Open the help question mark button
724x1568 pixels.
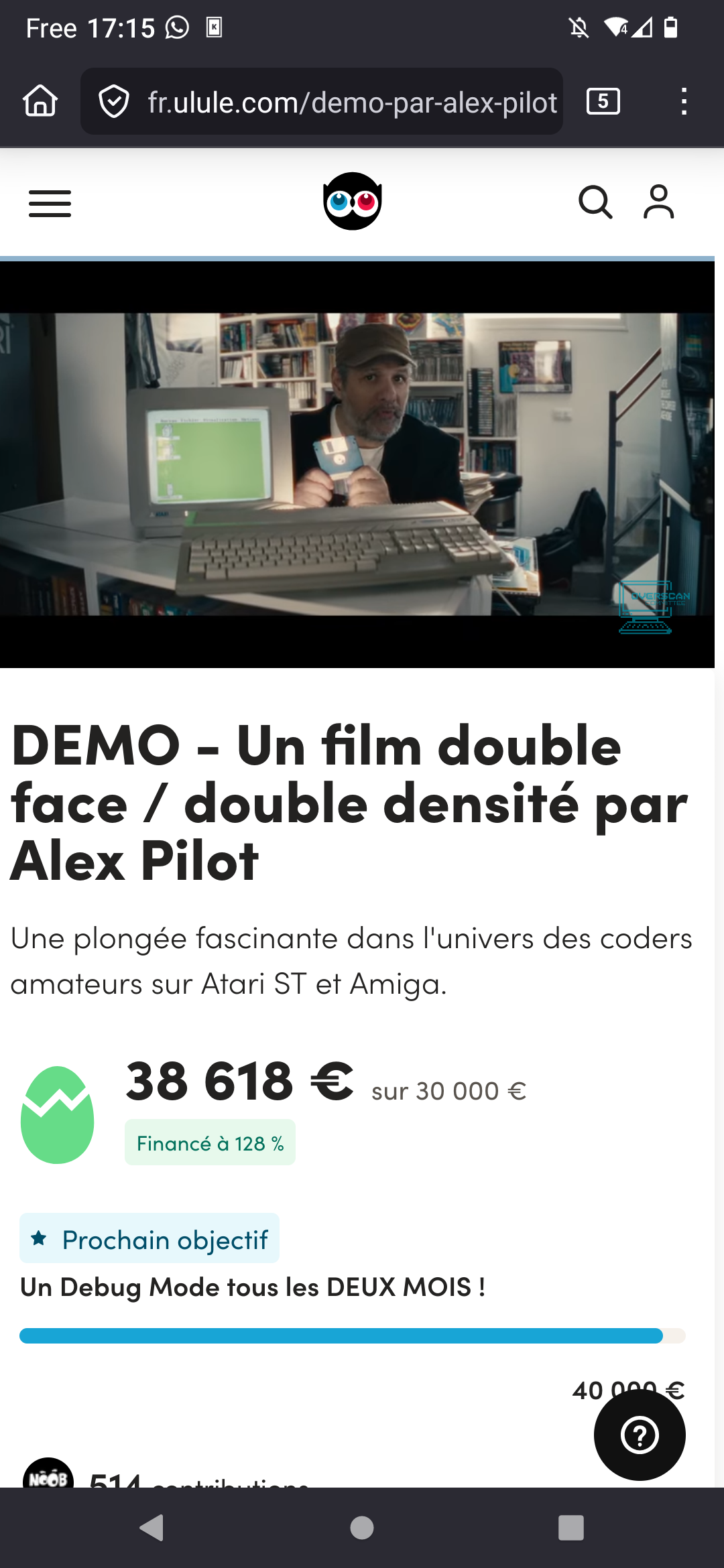coord(640,1435)
